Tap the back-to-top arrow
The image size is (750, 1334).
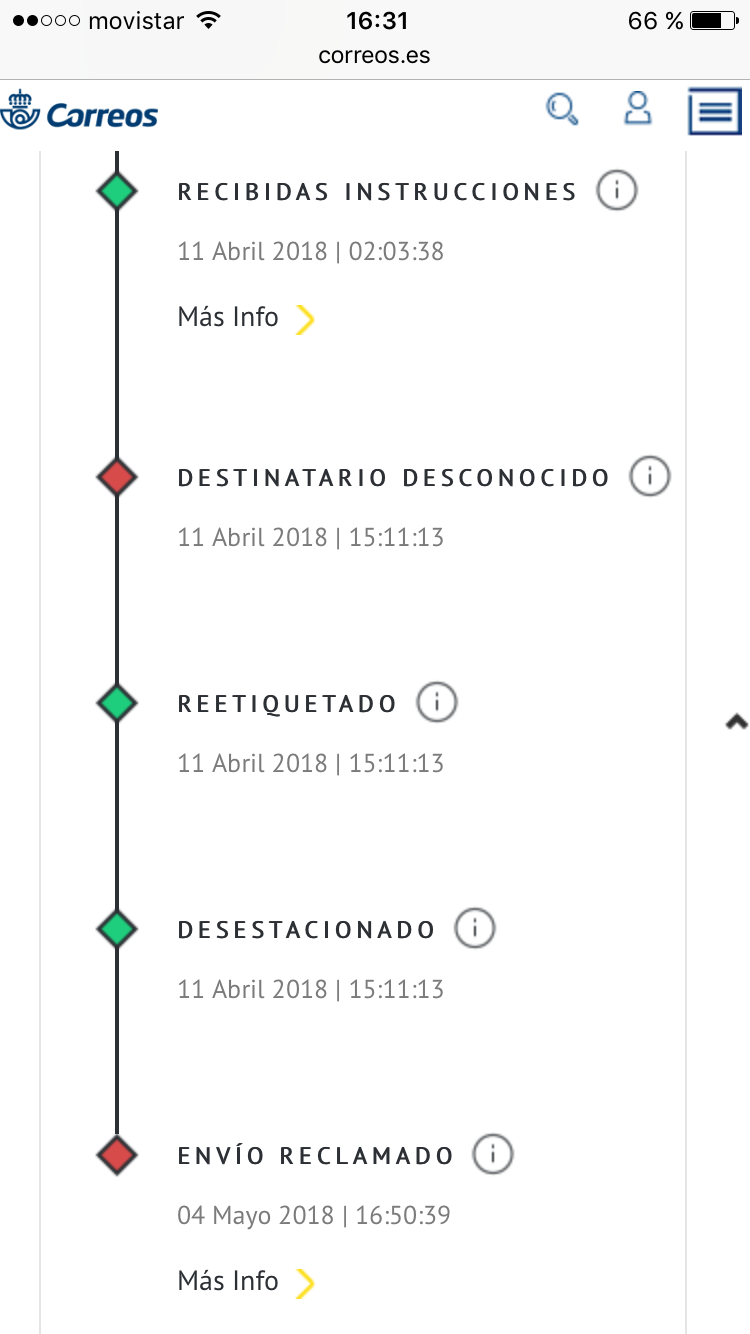coord(736,721)
